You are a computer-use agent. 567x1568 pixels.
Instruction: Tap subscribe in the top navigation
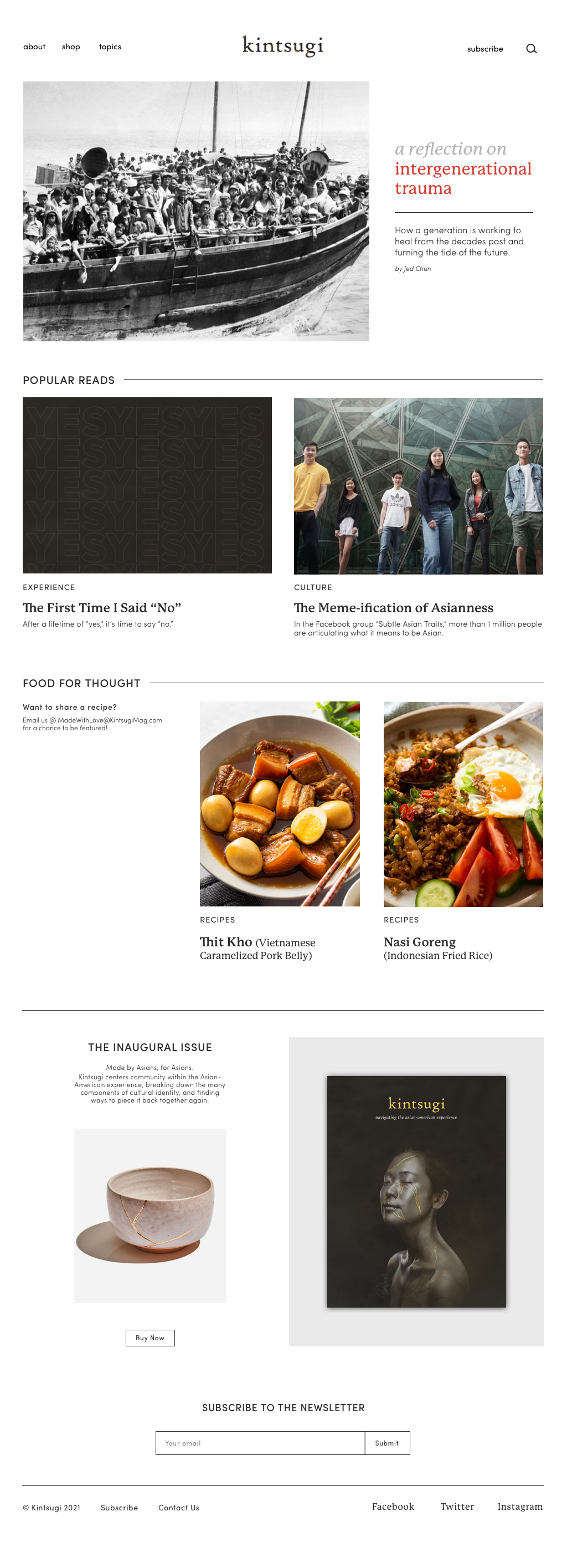485,49
